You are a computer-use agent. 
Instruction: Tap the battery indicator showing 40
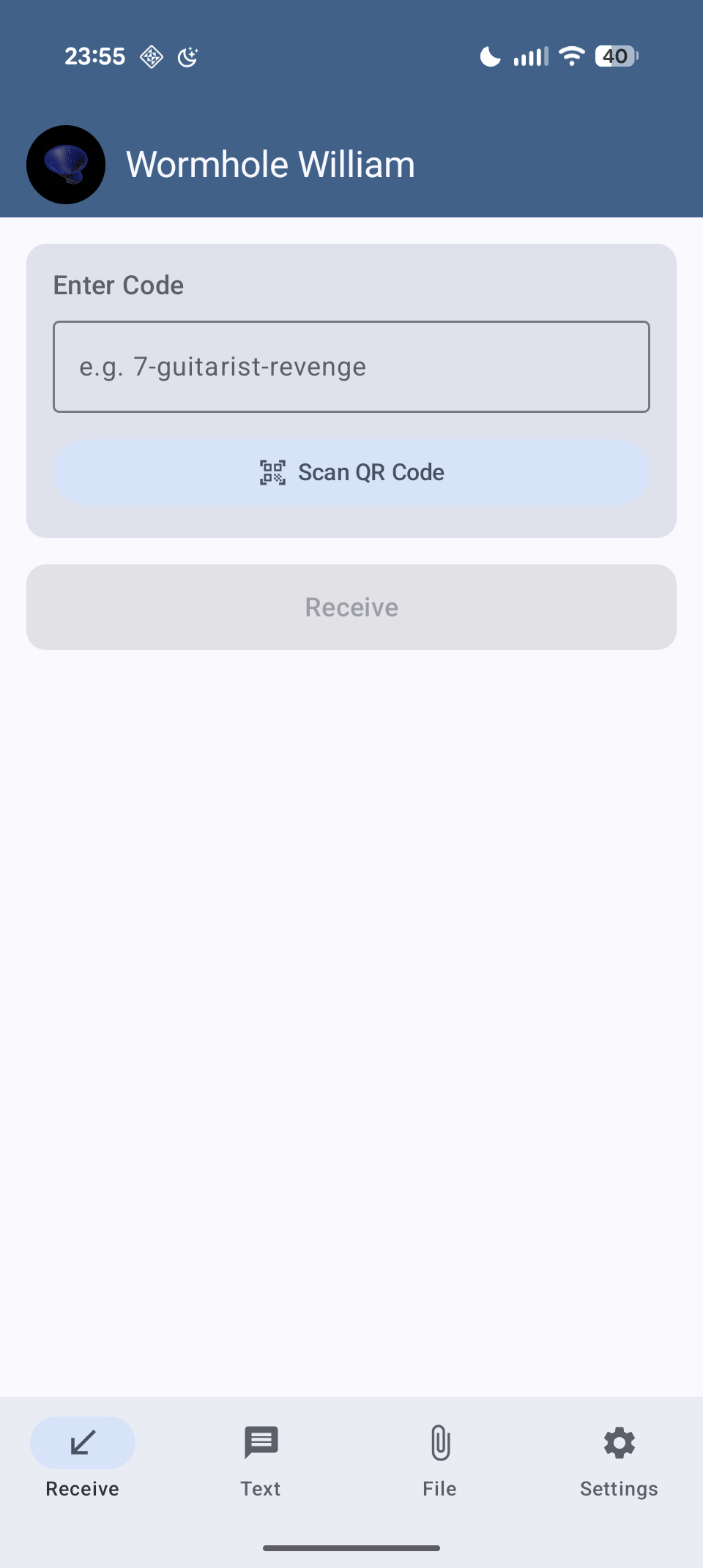coord(615,56)
